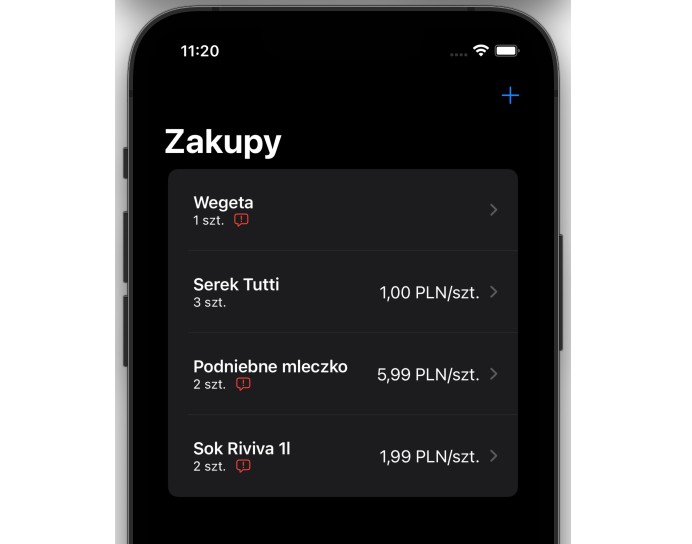Open the Podniebne mleczko item
Image resolution: width=692 pixels, height=544 pixels.
(x=342, y=374)
